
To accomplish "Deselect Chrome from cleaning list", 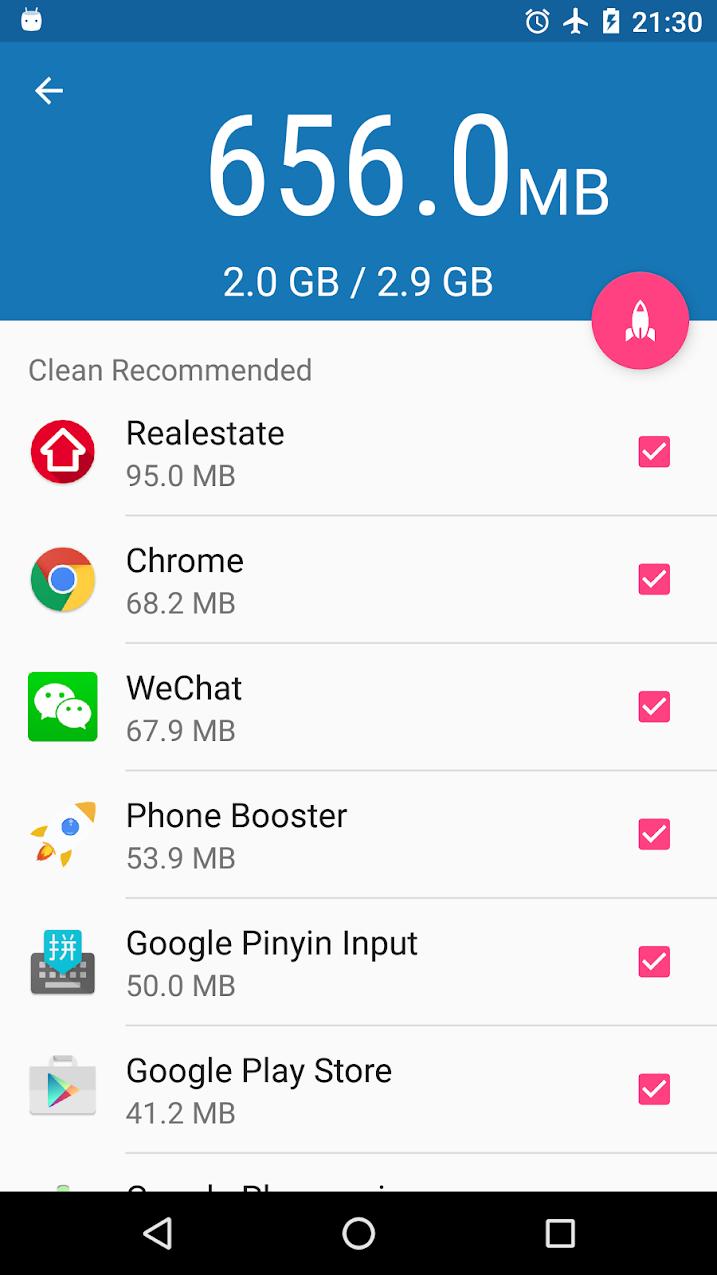I will tap(654, 579).
